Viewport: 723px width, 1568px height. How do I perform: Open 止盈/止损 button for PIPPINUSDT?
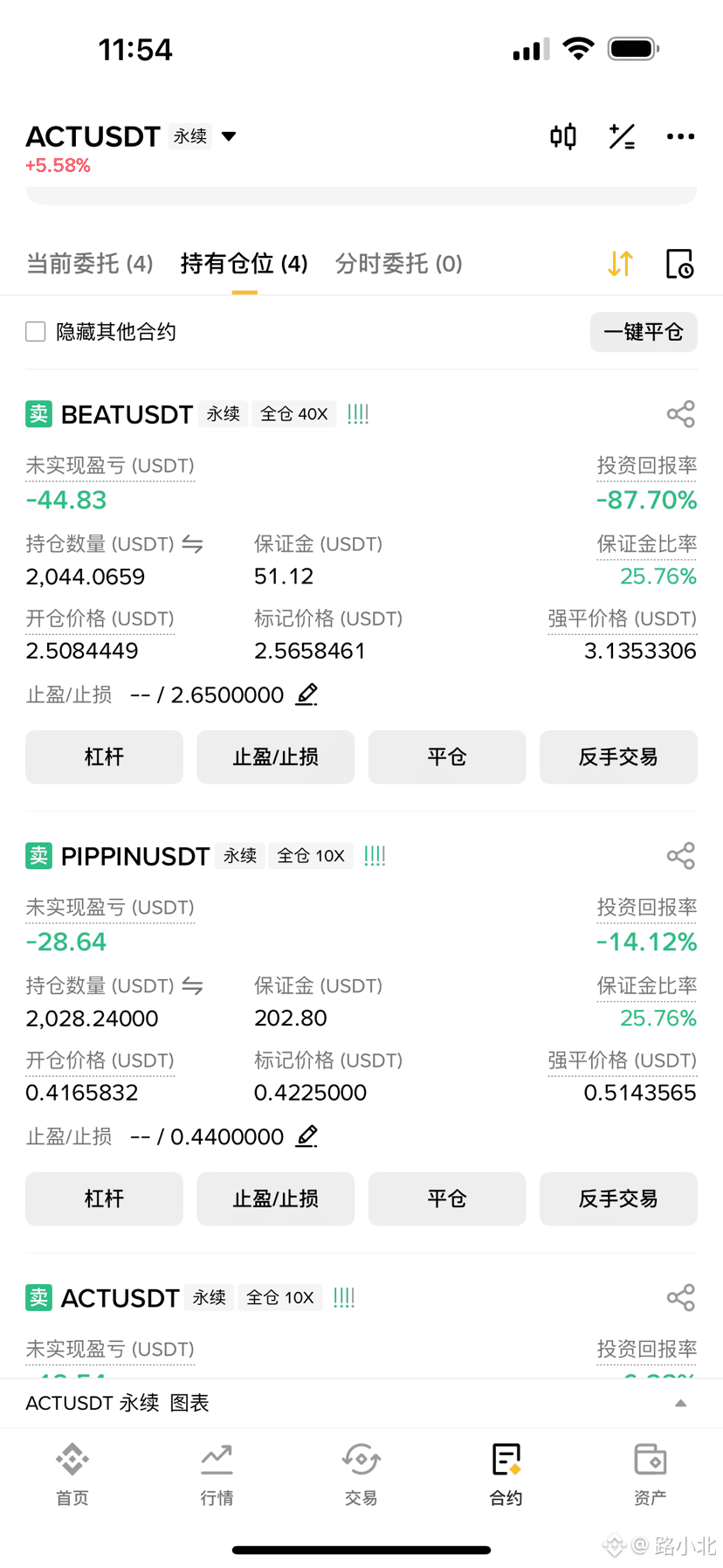click(275, 1198)
